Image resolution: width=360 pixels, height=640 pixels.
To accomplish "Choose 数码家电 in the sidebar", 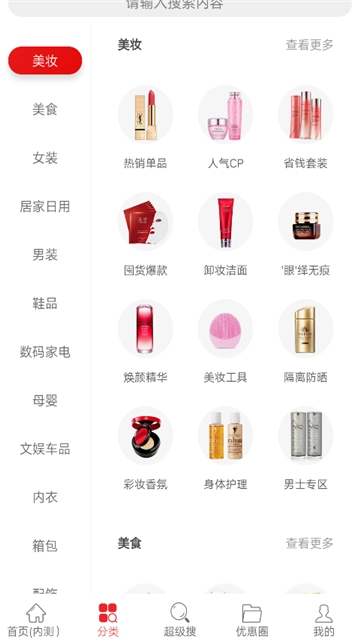I will pyautogui.click(x=45, y=352).
